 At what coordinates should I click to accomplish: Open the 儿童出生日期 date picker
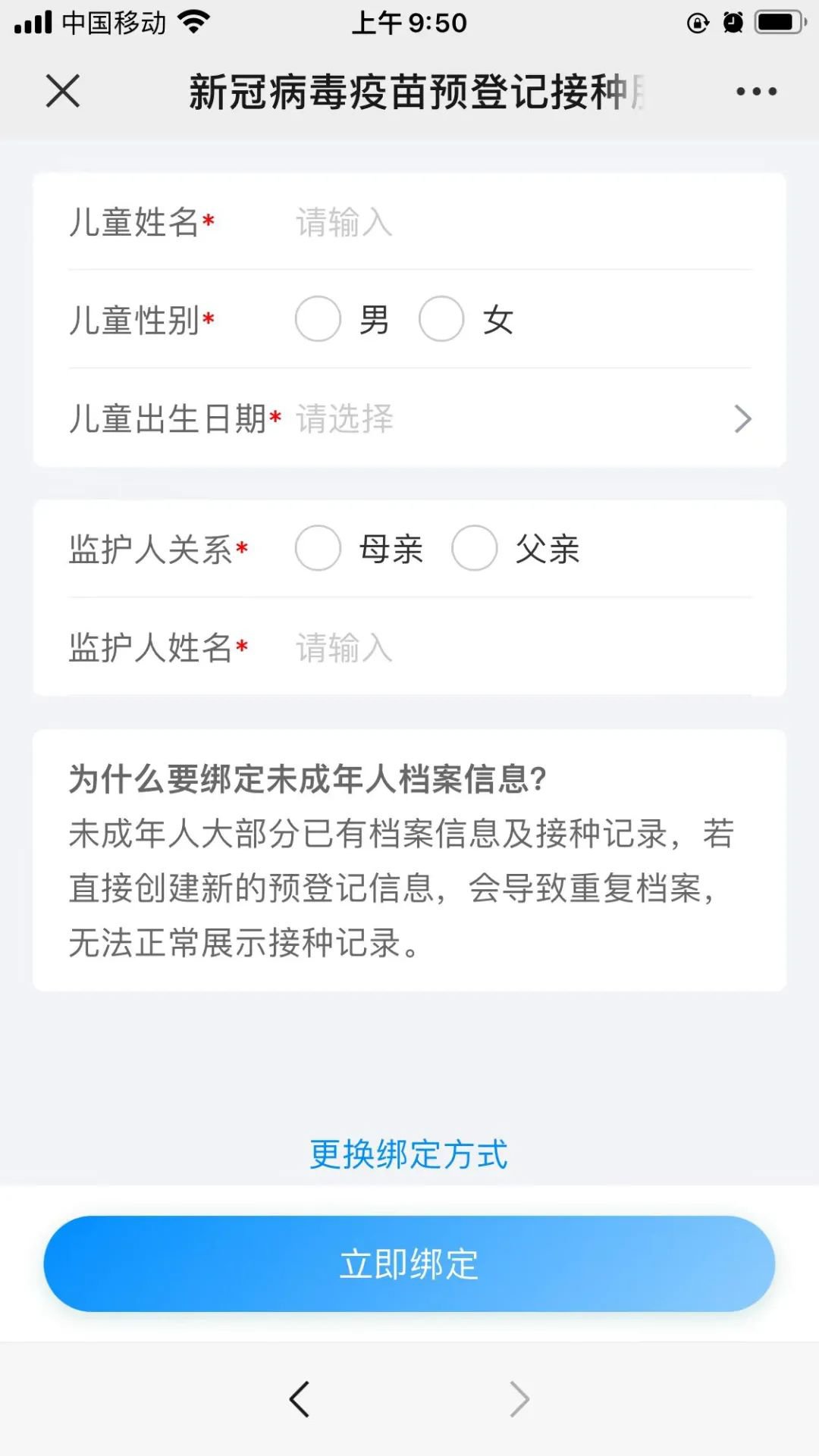pos(516,418)
